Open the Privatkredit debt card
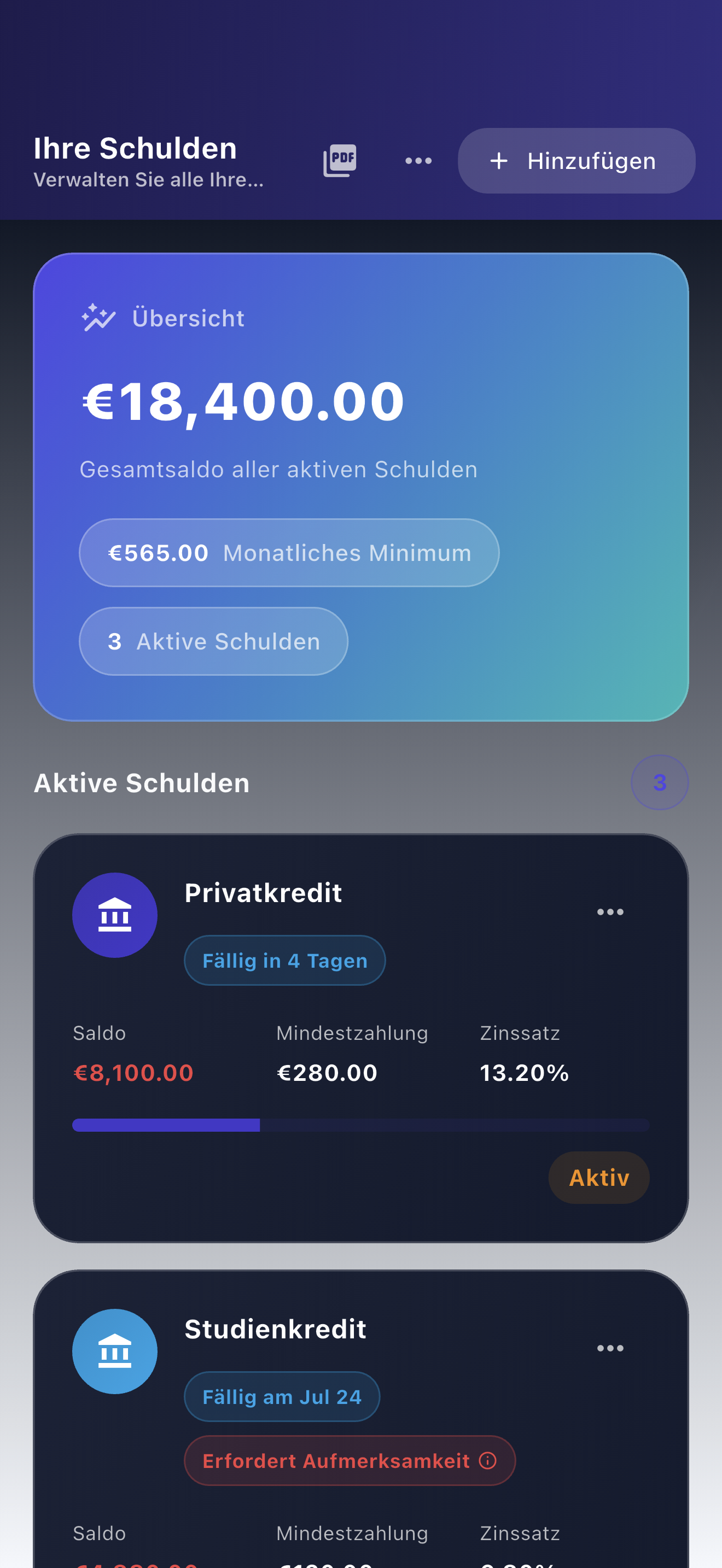This screenshot has width=722, height=1568. pyautogui.click(x=361, y=1038)
